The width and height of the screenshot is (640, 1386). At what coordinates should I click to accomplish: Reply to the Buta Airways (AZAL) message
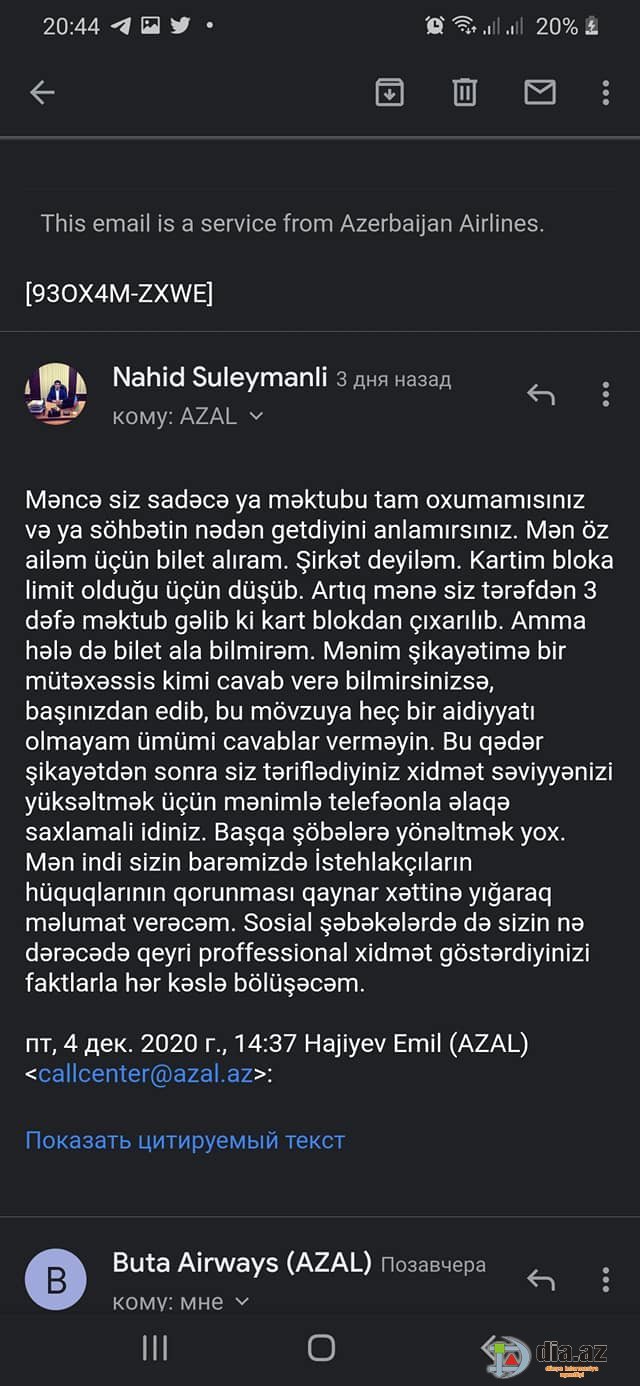[541, 1280]
